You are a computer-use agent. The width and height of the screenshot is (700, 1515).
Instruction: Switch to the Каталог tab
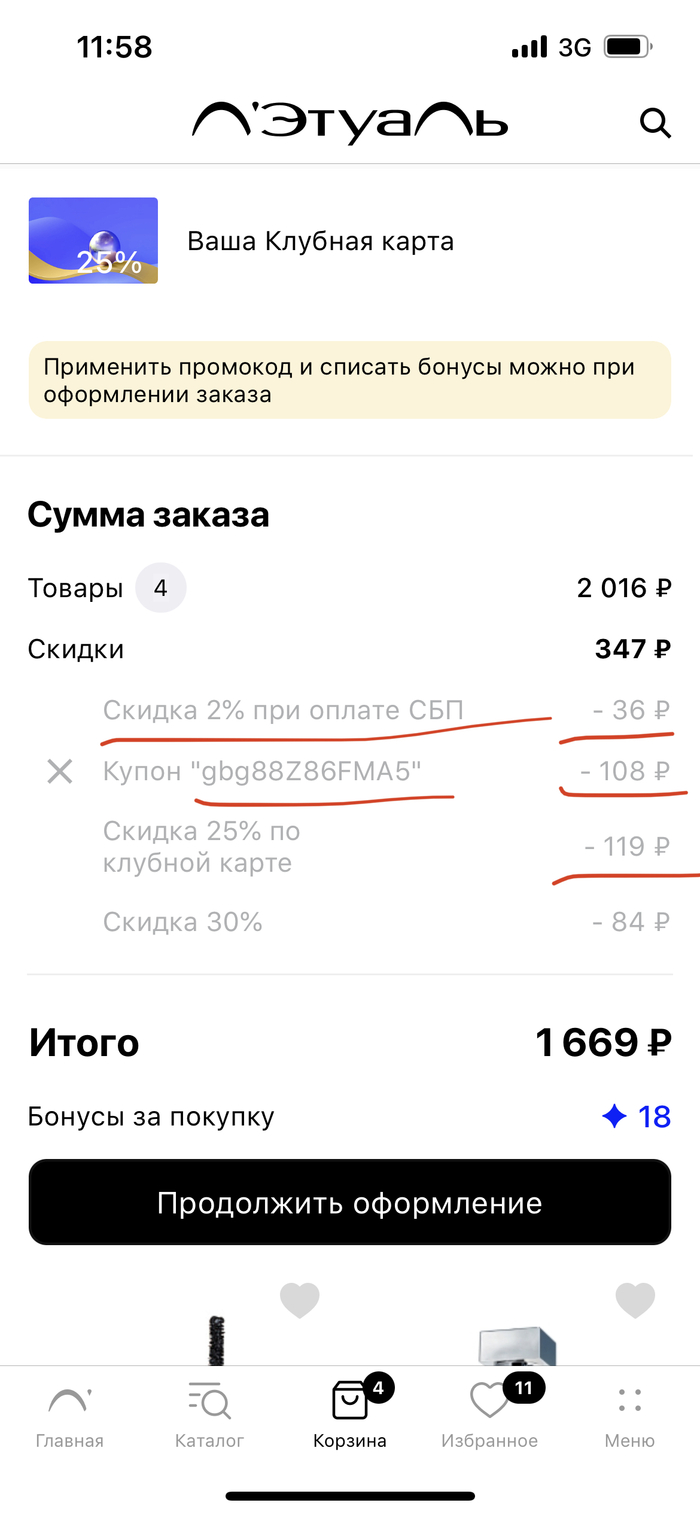[x=209, y=1417]
